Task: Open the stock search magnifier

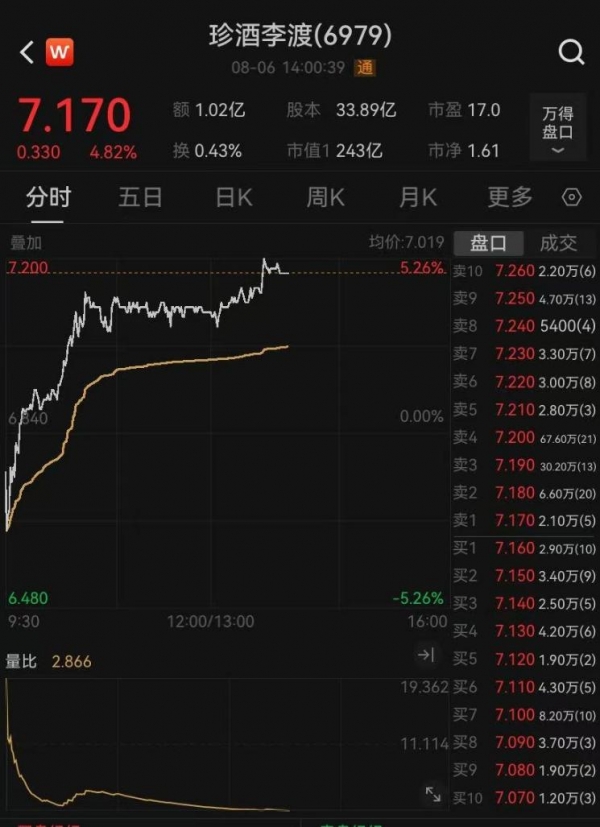Action: [x=571, y=52]
